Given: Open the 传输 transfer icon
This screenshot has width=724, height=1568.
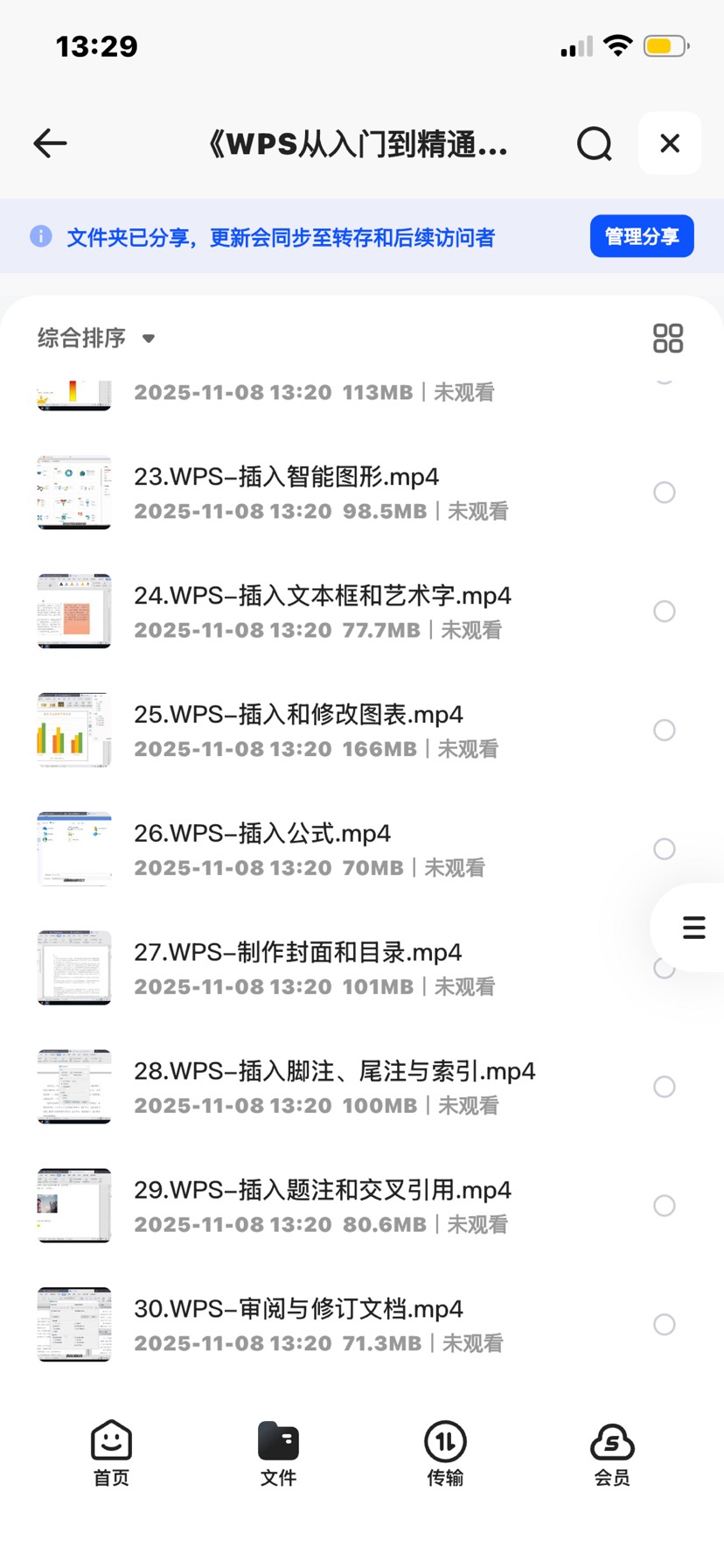Looking at the screenshot, I should (445, 1444).
